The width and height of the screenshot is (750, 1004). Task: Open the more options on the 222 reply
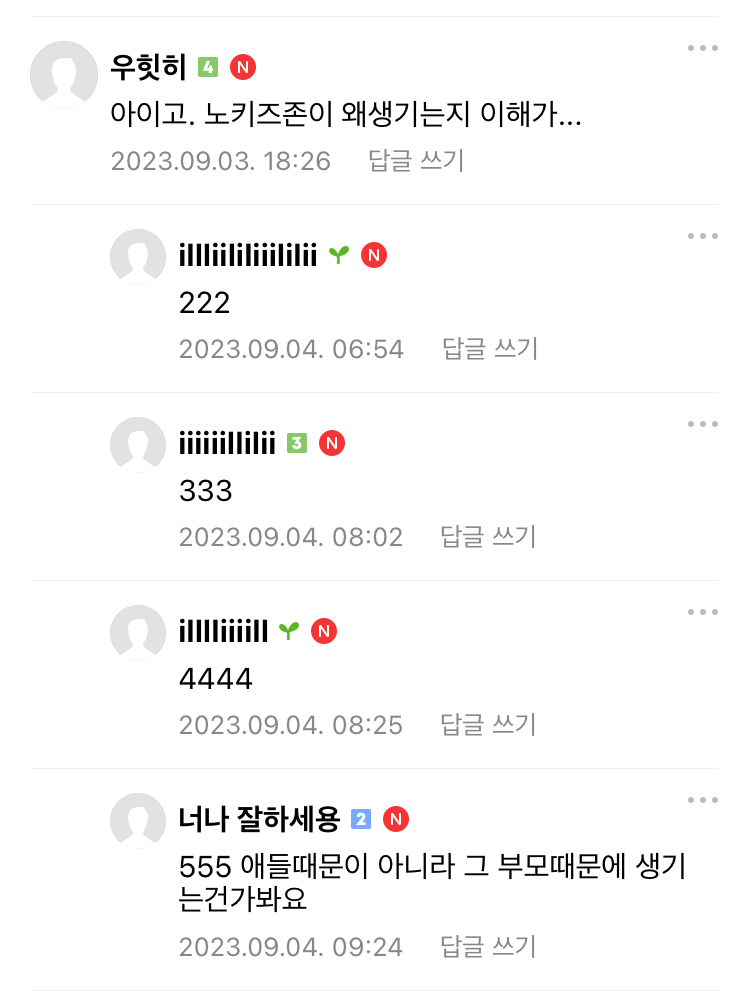(703, 236)
